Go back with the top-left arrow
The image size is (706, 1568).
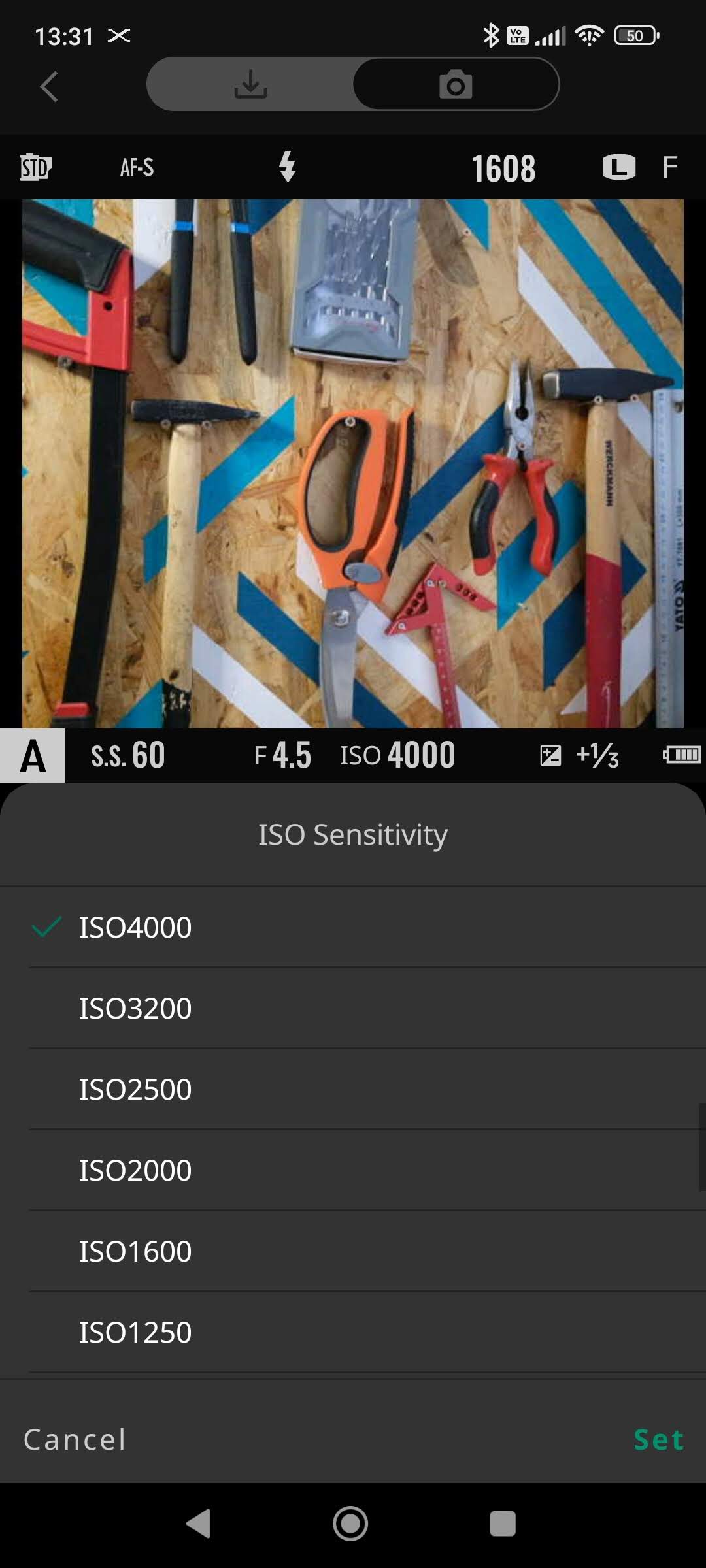coord(49,86)
